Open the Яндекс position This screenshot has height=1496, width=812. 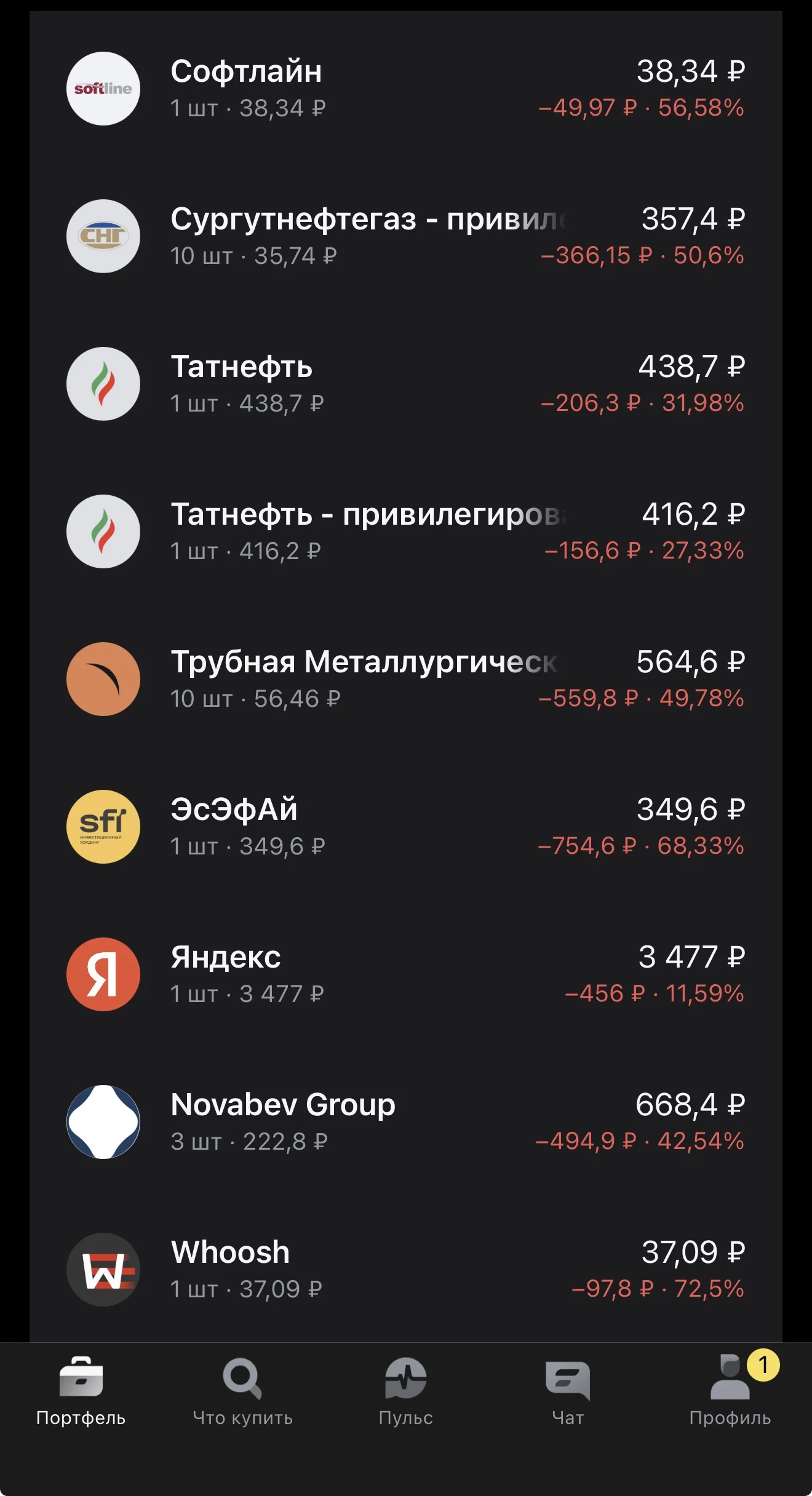pos(406,974)
